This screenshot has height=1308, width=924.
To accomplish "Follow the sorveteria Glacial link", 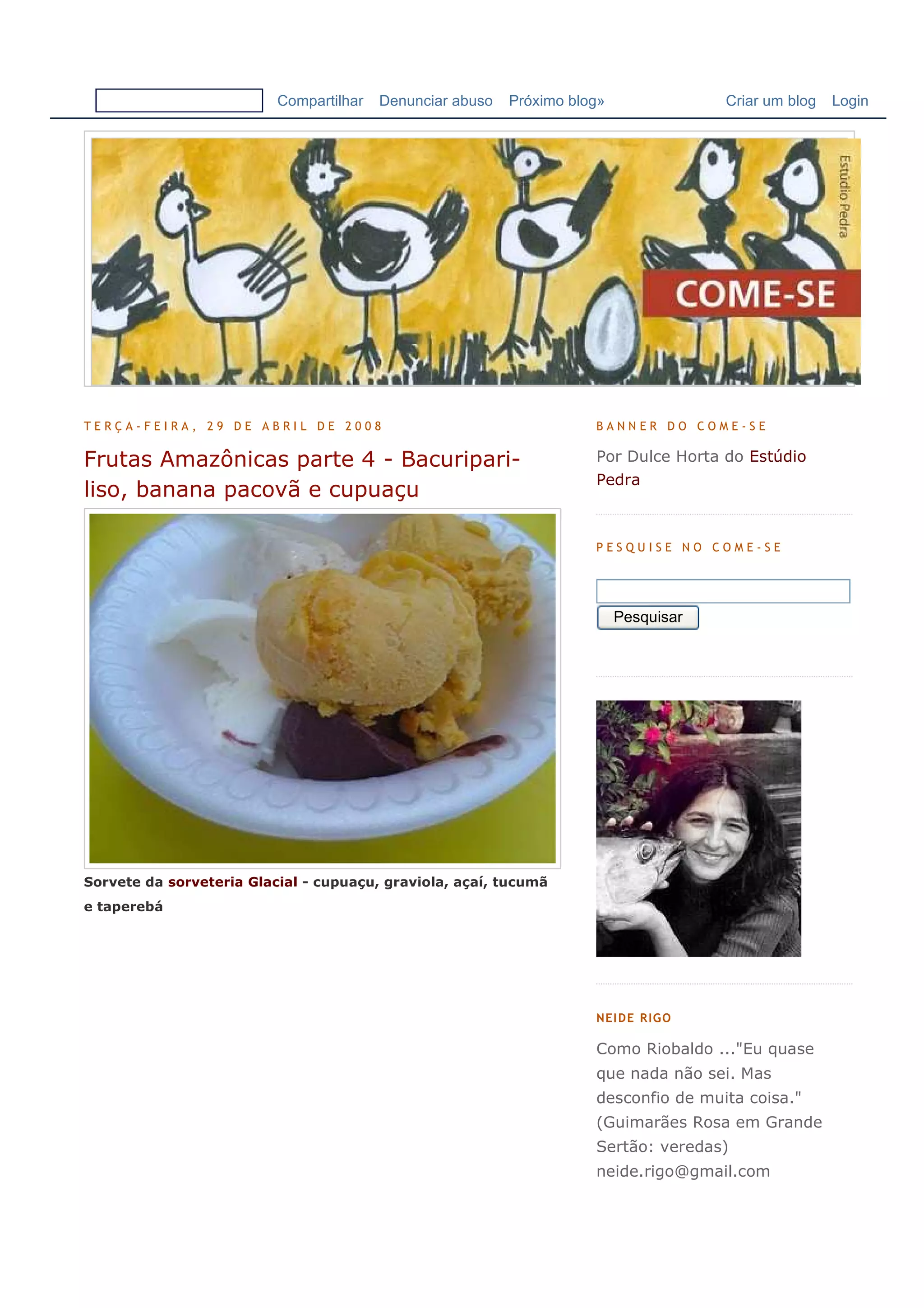I will 232,882.
